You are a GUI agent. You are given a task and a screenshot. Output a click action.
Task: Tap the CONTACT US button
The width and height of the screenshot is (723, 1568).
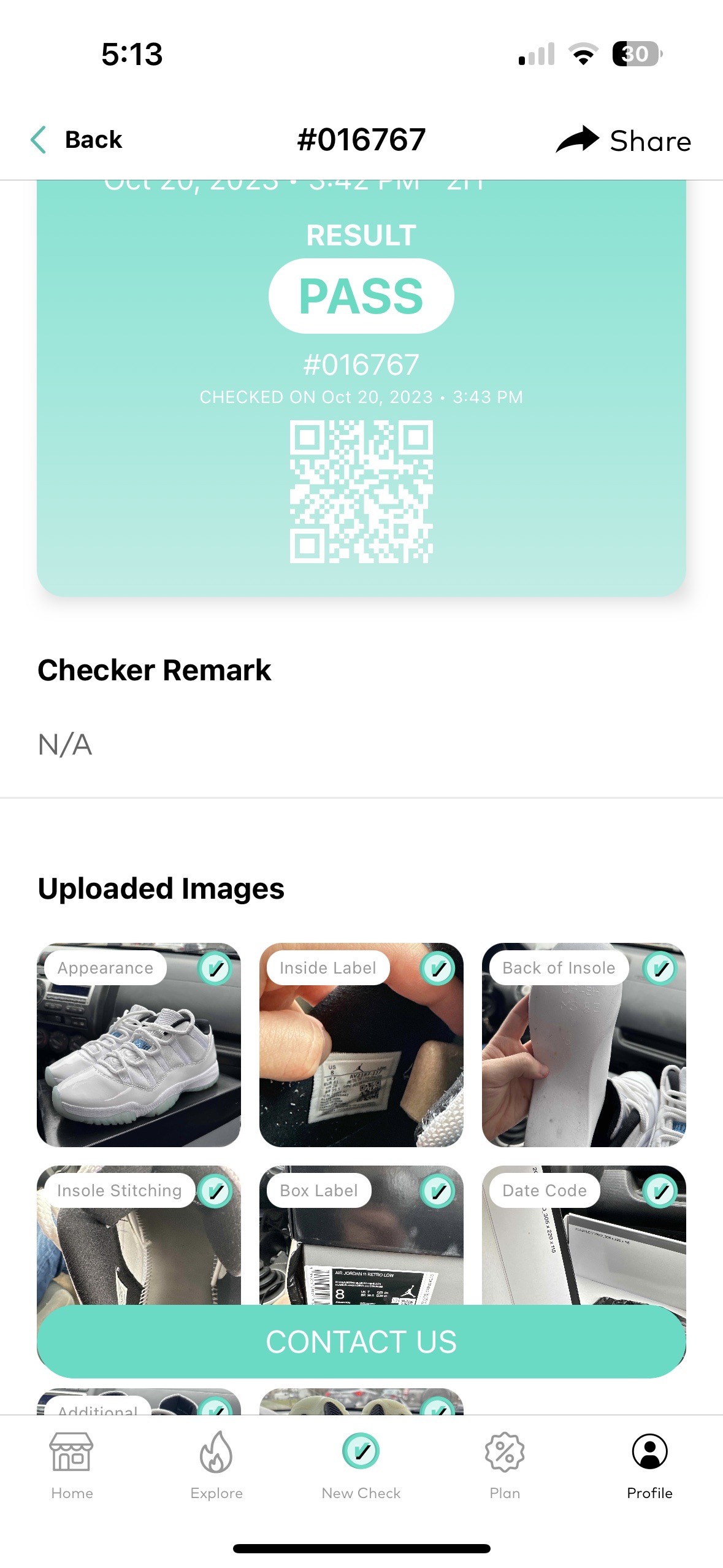[x=361, y=1342]
